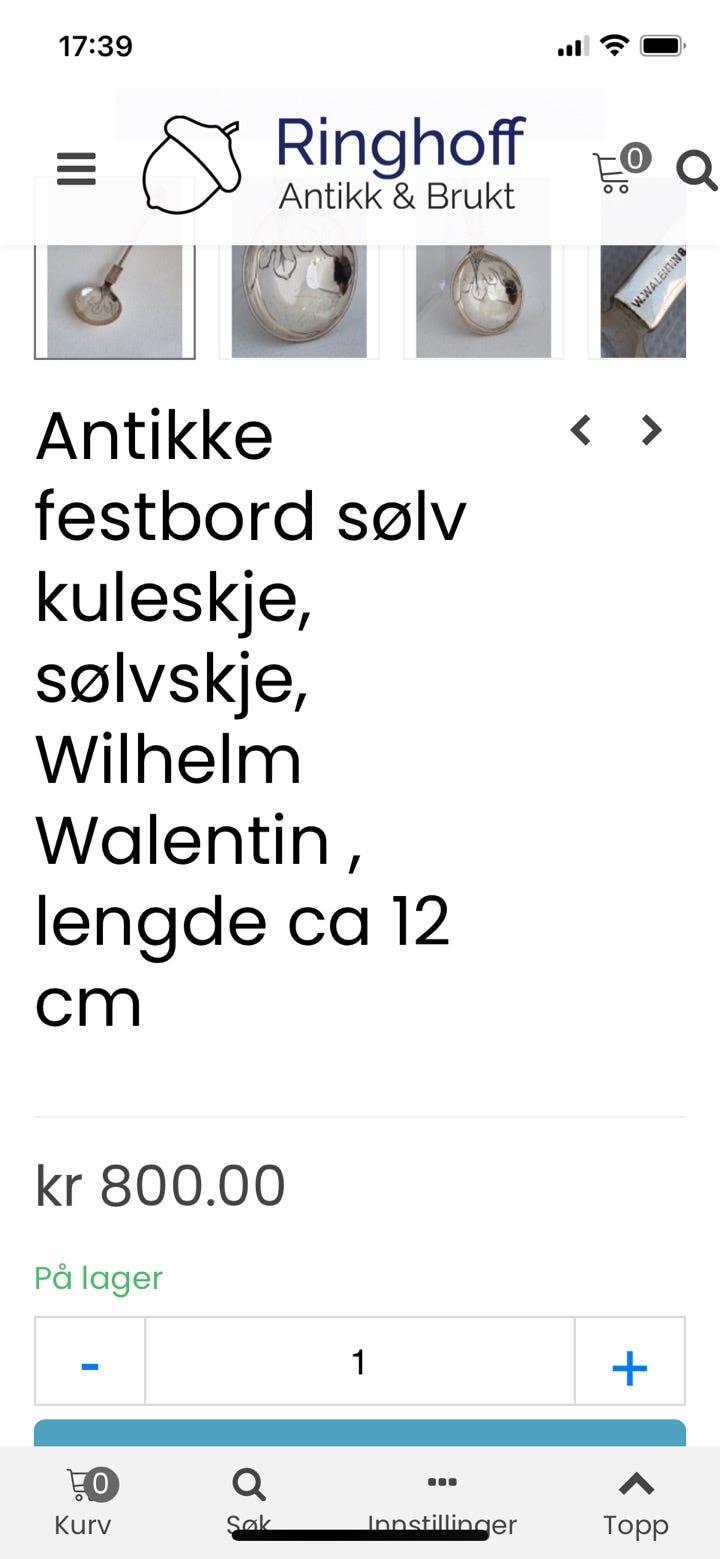720x1559 pixels.
Task: Expand the Wi-Fi status indicator
Action: (x=613, y=44)
